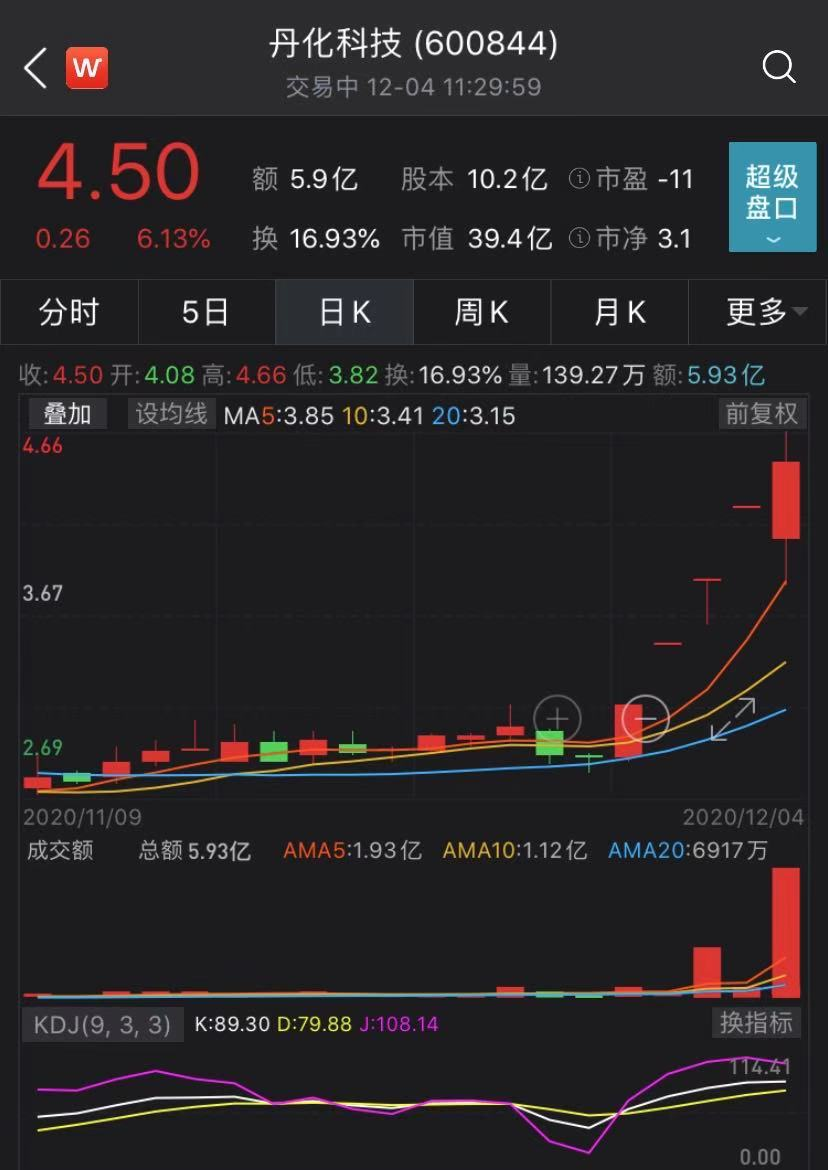Switch to the 分时 chart tab
The image size is (828, 1170).
(x=69, y=313)
